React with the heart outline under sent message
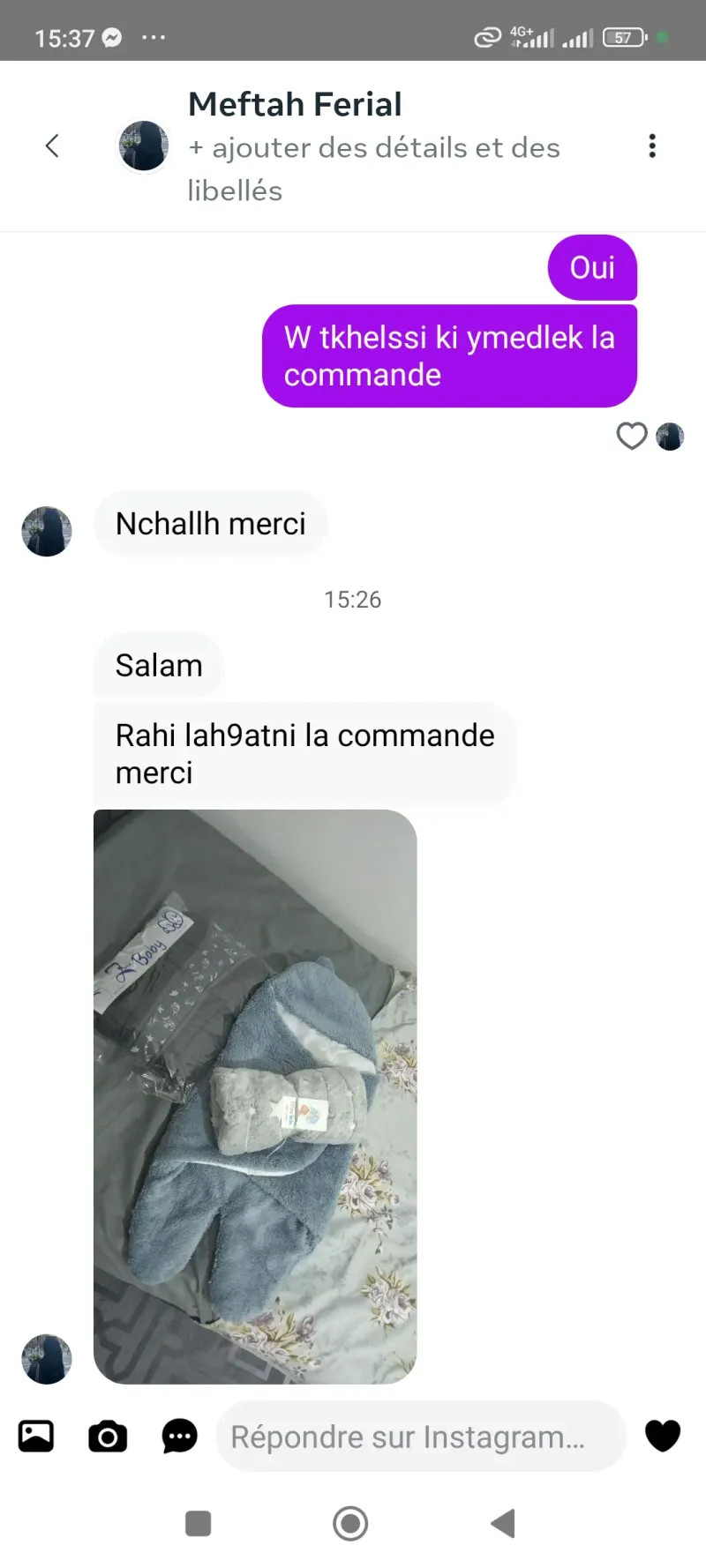Screen dimensions: 706x1568 [x=632, y=436]
